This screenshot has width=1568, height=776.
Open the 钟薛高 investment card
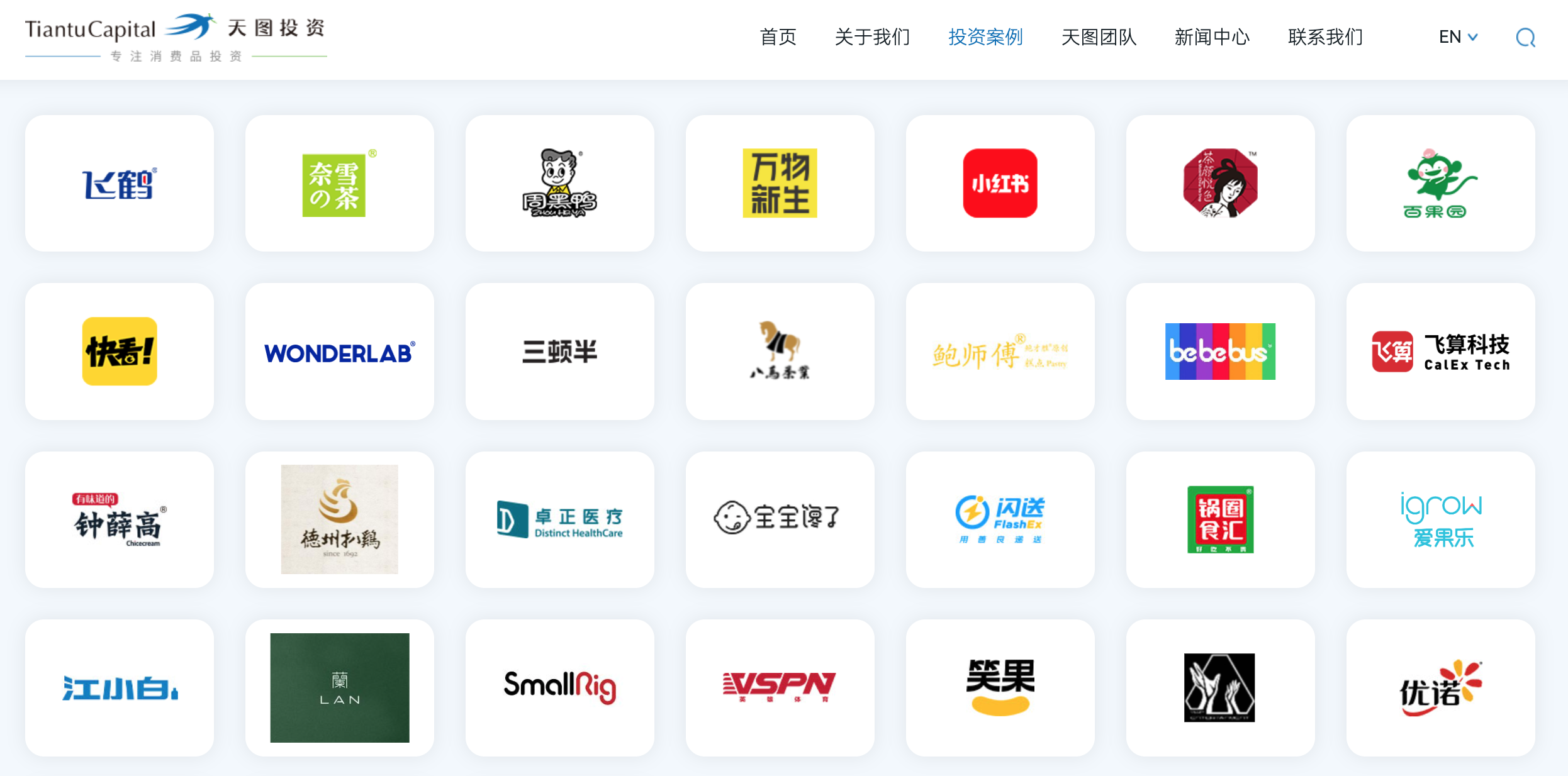[120, 519]
